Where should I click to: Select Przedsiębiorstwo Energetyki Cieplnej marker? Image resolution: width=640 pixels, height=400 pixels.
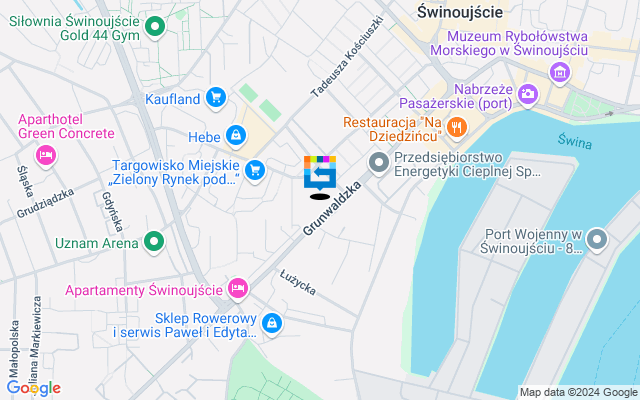click(x=379, y=161)
